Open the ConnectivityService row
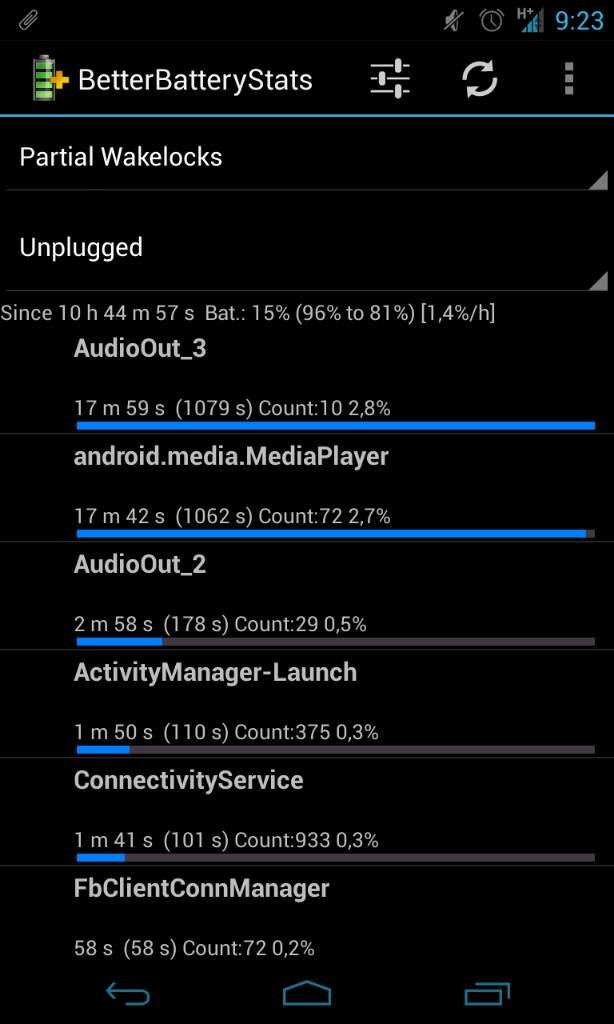 (307, 812)
